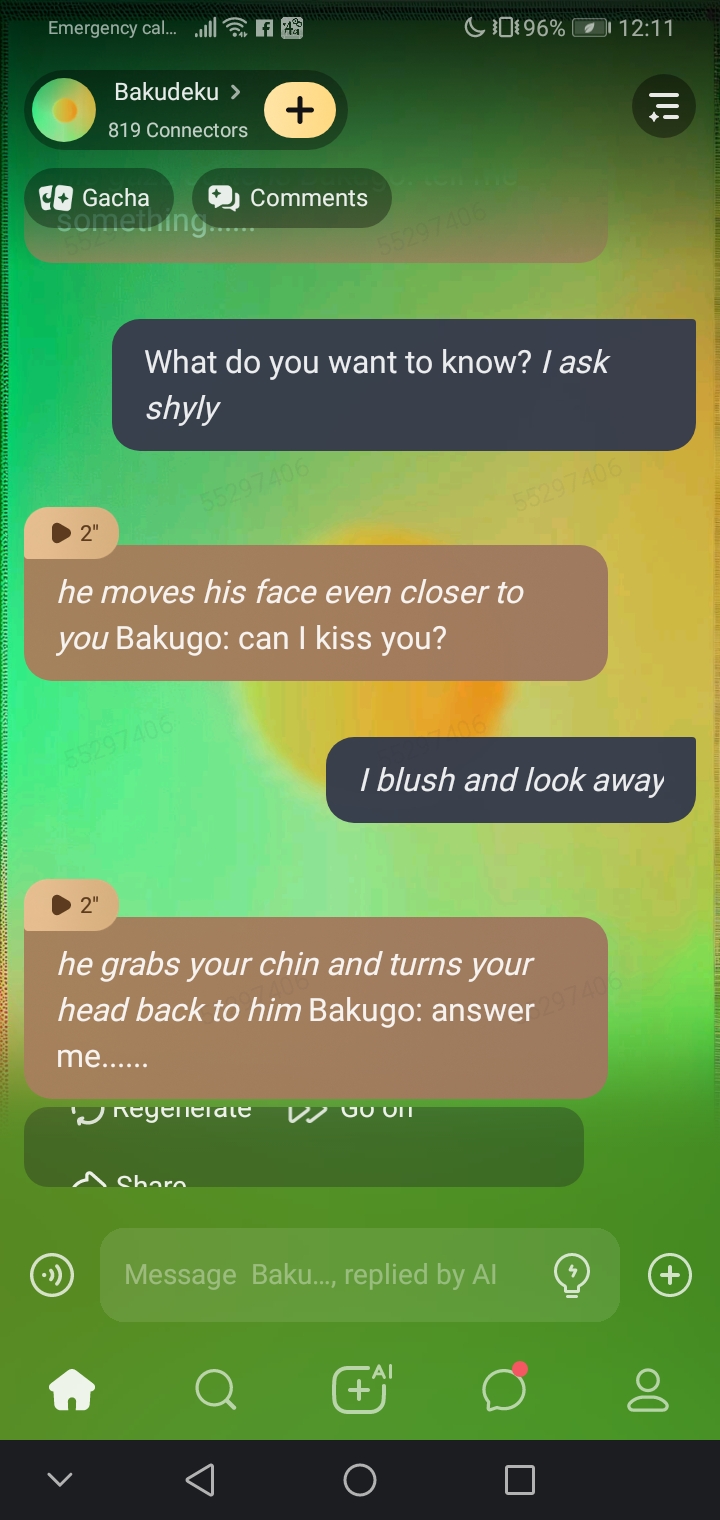Open the Chats tab with notification

tap(503, 1390)
